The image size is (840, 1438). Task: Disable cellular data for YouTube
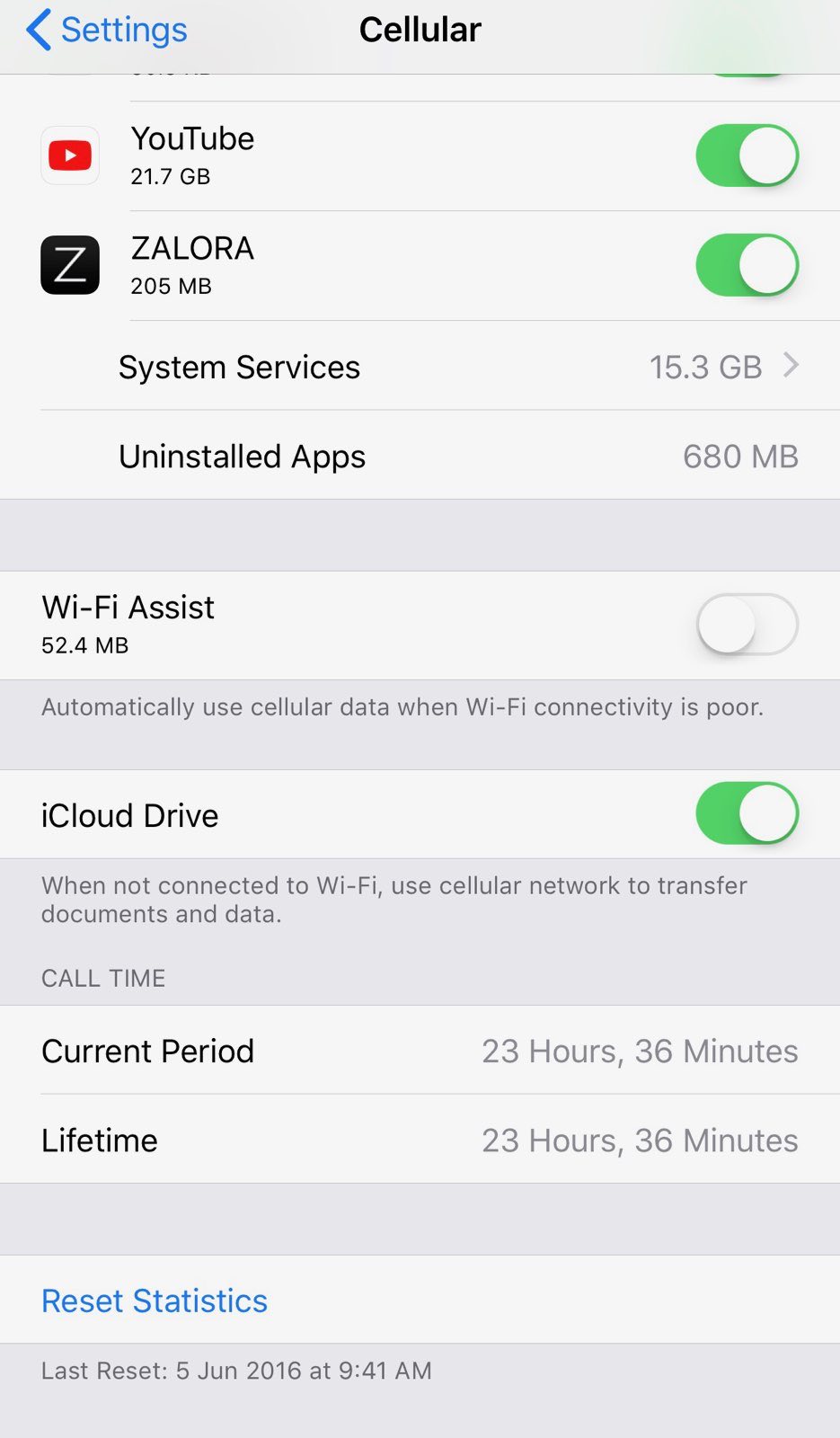[x=747, y=155]
